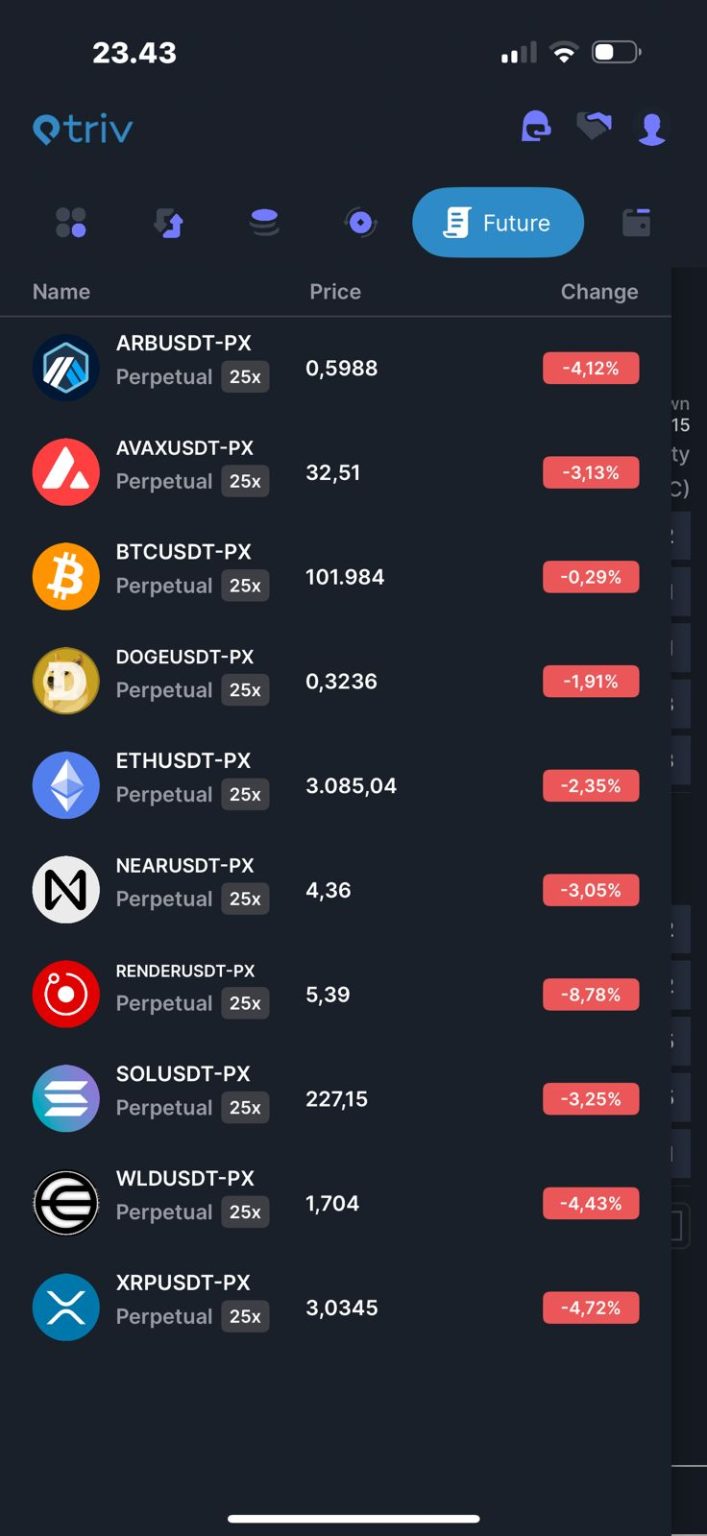View RENDERUSDT-PX futures row
The height and width of the screenshot is (1536, 707).
click(x=335, y=994)
